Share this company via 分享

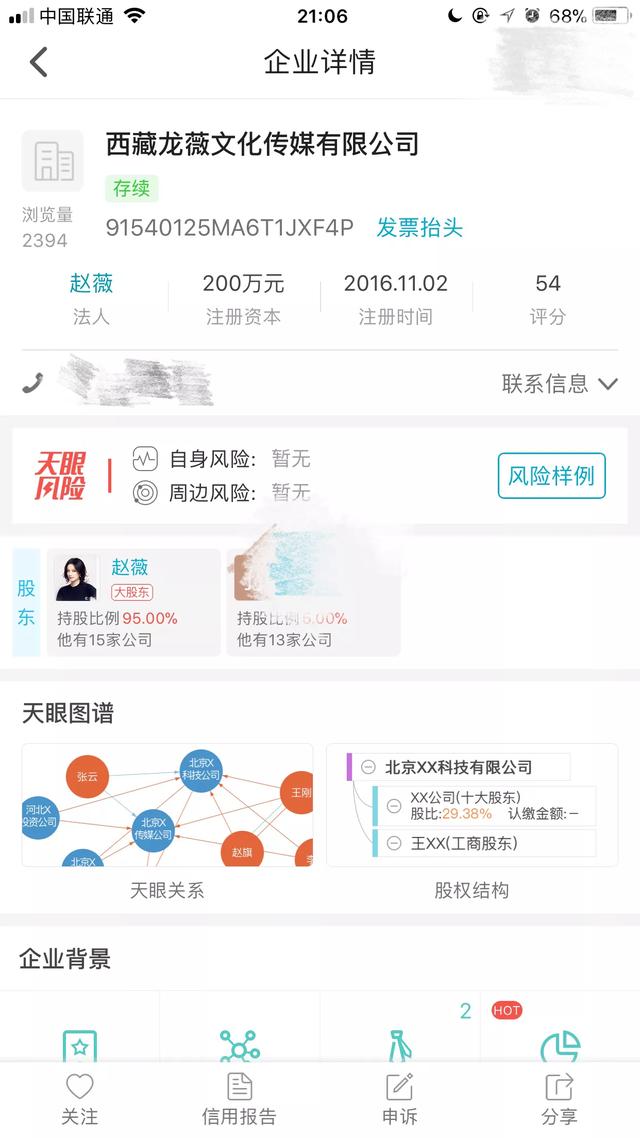click(559, 1098)
